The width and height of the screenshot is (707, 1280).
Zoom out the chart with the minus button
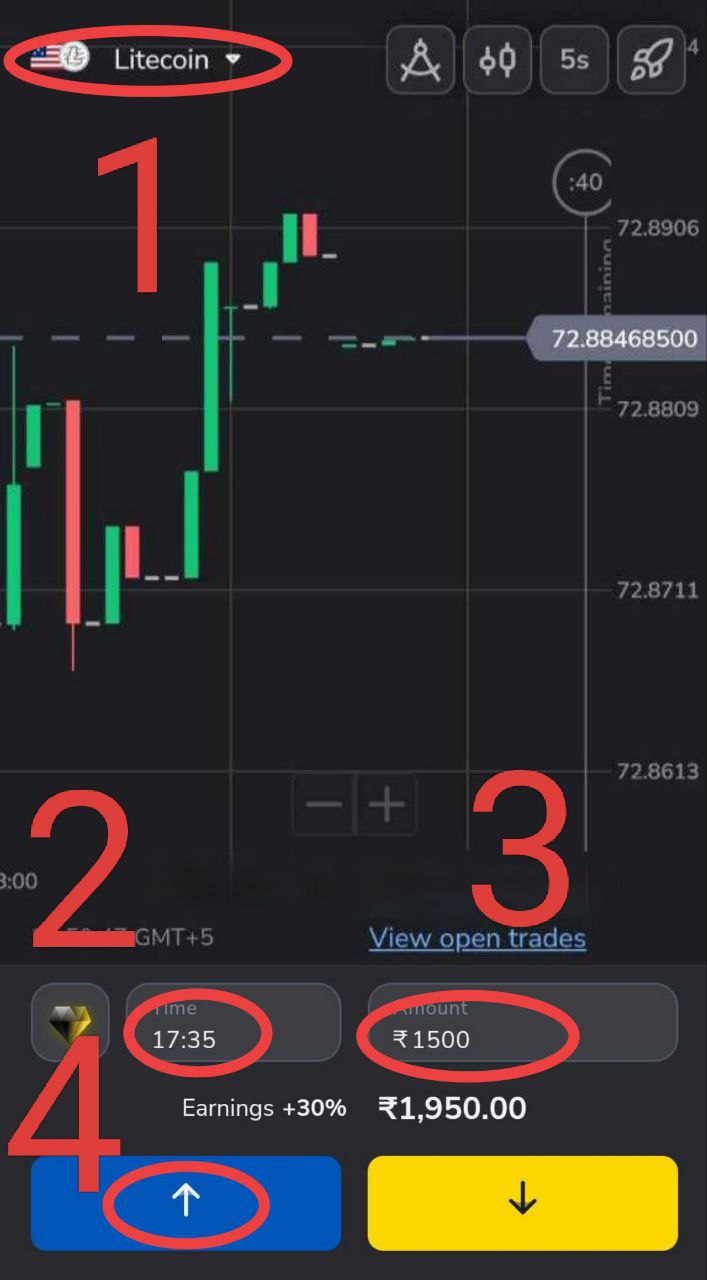coord(323,804)
